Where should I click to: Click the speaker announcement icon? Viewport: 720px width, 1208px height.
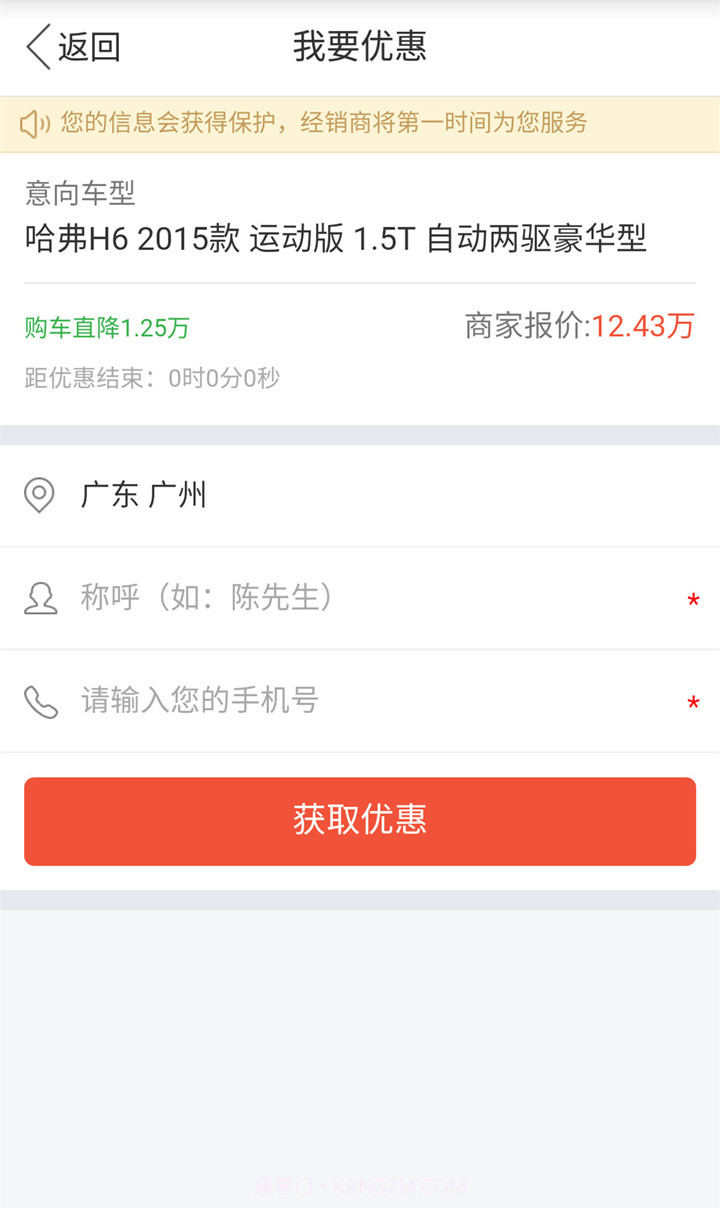[x=33, y=122]
